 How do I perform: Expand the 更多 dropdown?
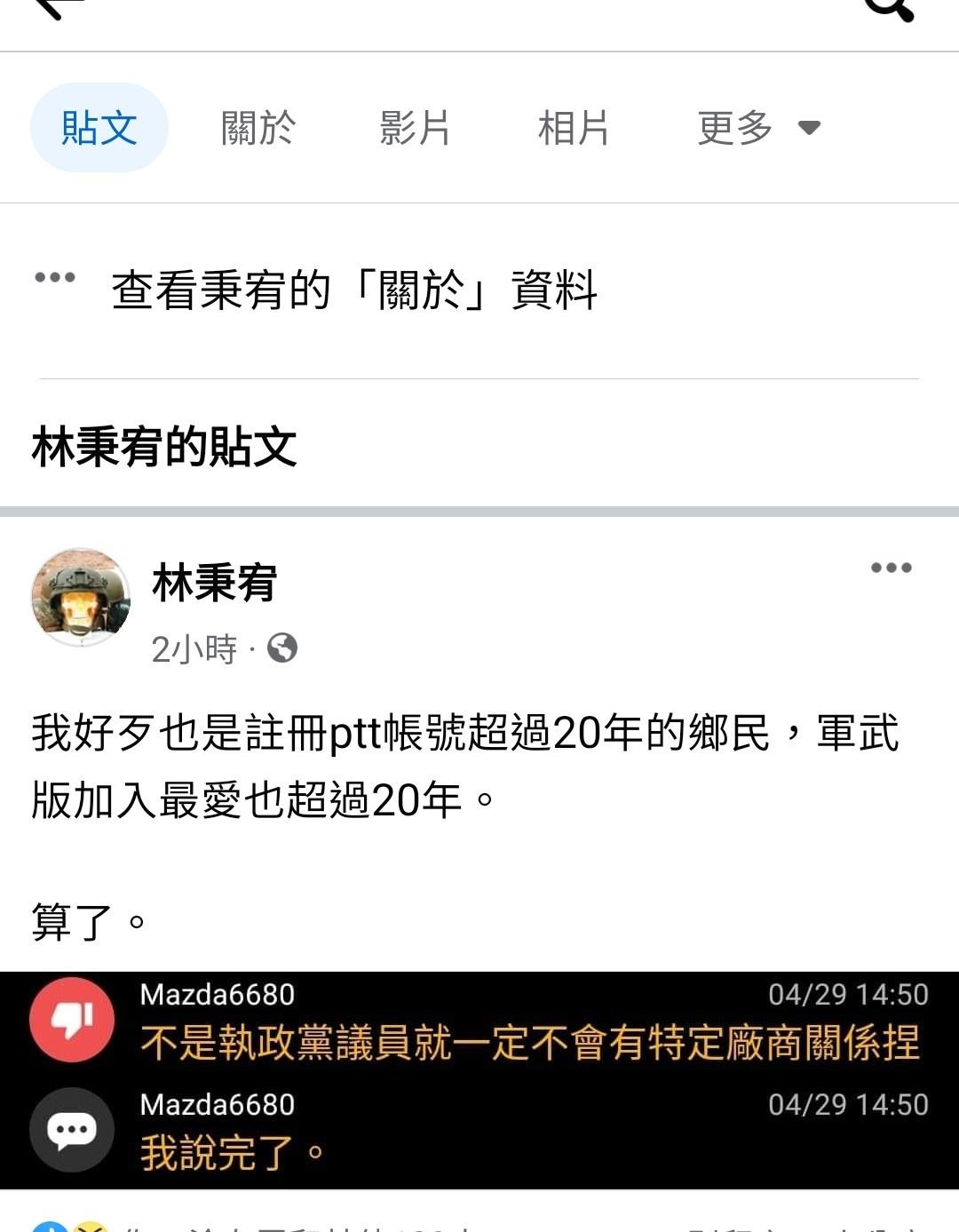757,128
